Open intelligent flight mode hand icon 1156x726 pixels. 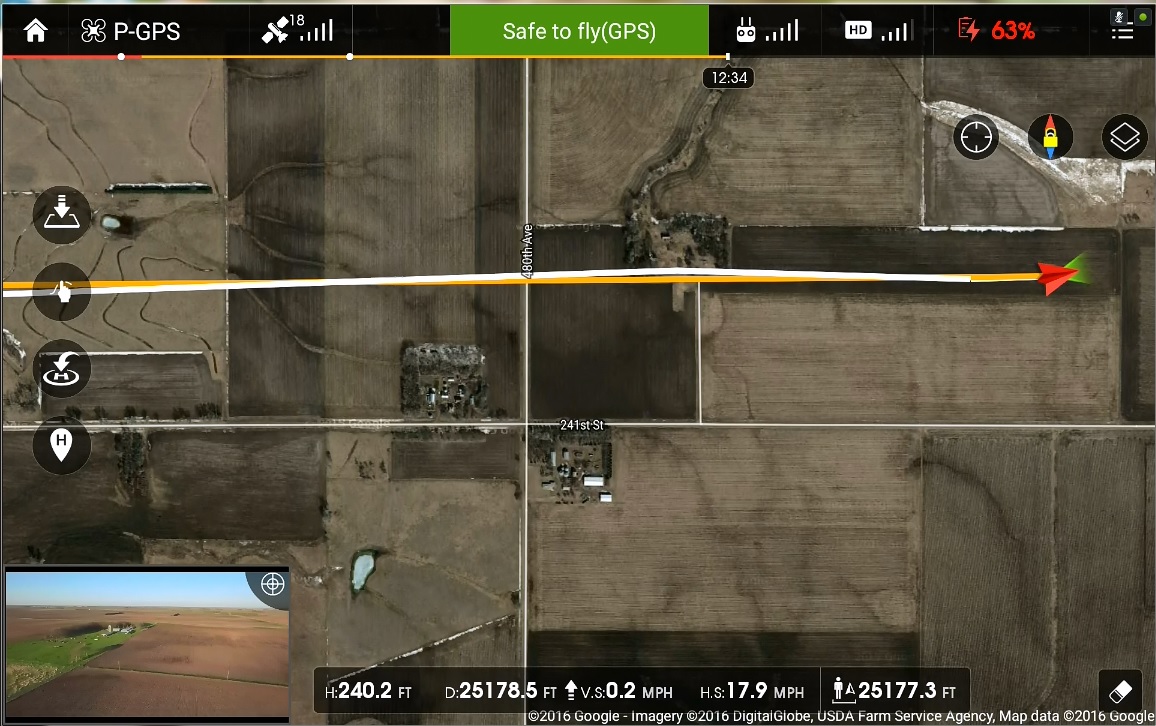tap(62, 292)
